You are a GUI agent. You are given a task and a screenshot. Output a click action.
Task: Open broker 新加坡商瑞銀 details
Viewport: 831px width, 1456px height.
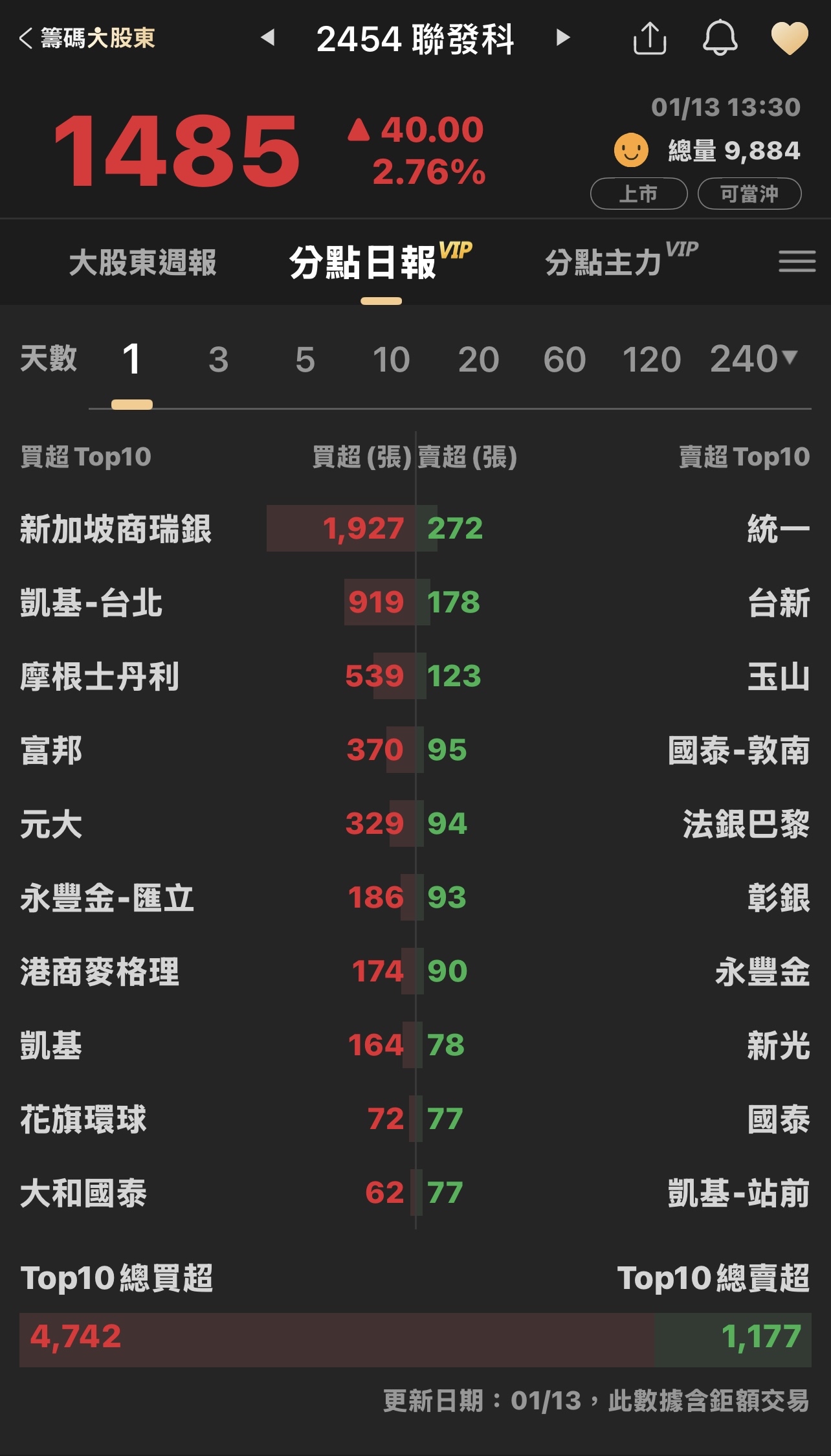116,529
